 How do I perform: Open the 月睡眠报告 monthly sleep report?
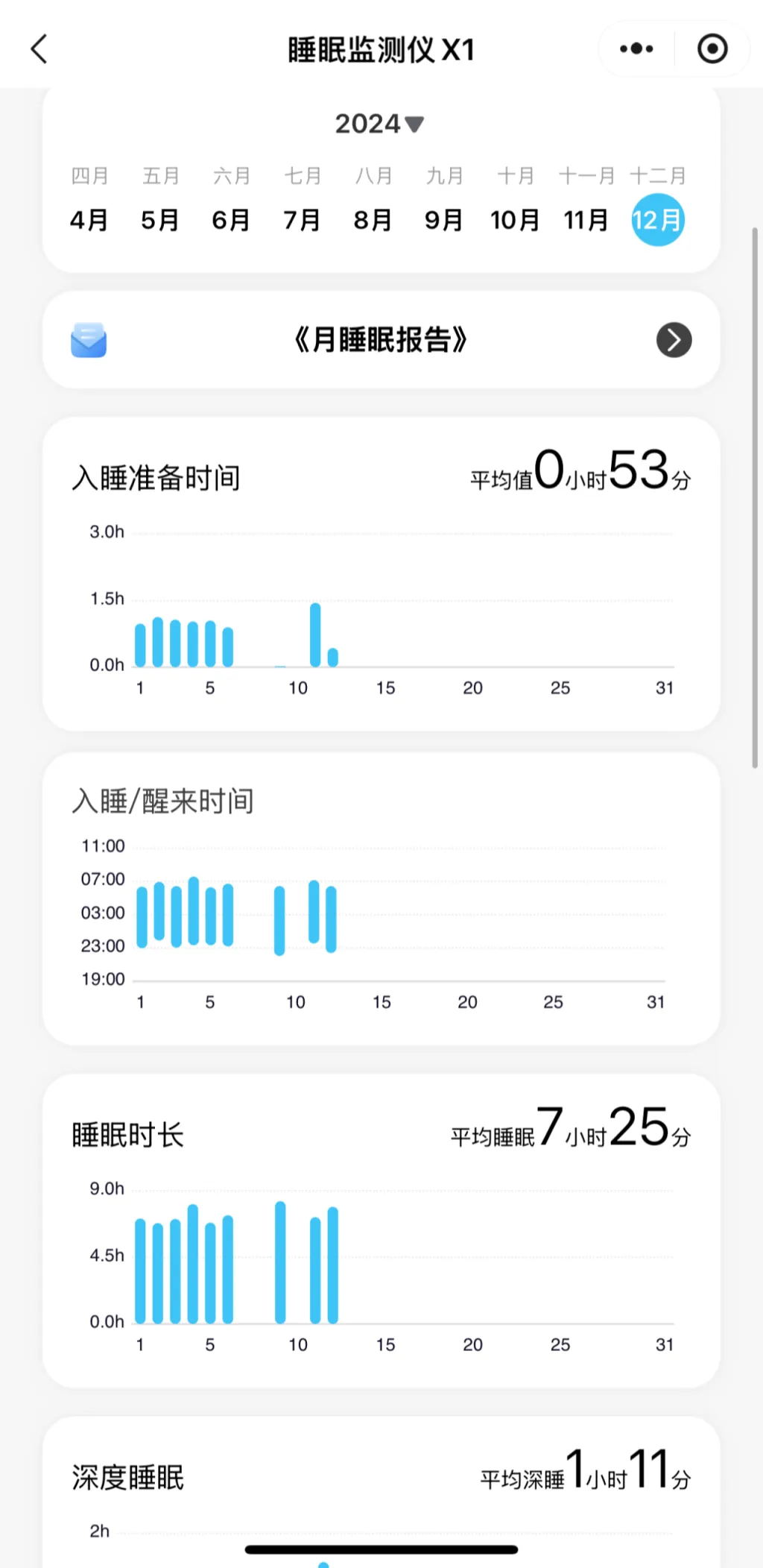point(381,340)
